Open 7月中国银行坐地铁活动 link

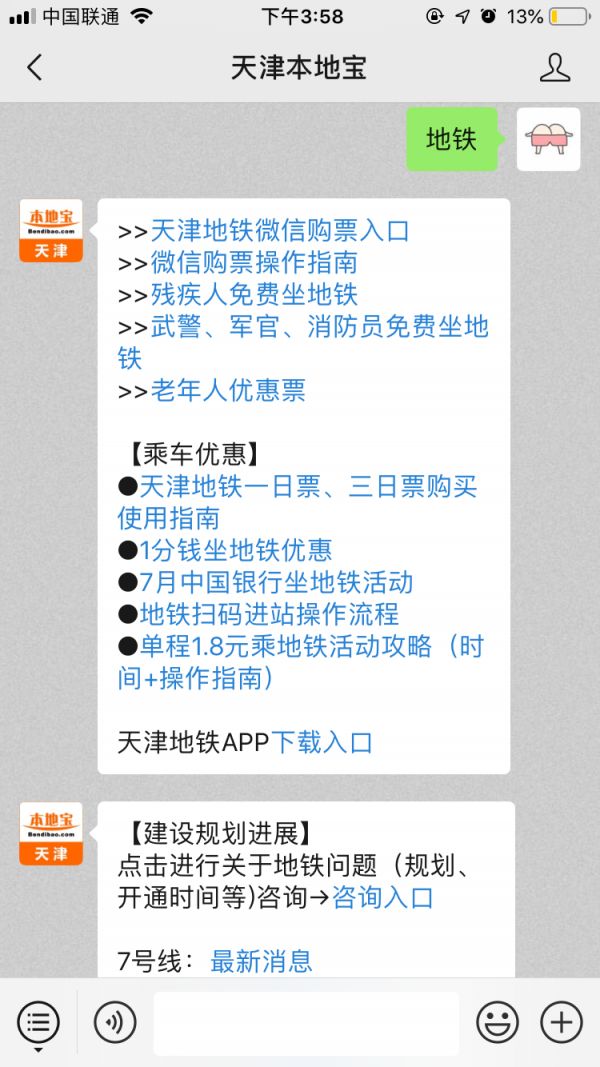[275, 582]
